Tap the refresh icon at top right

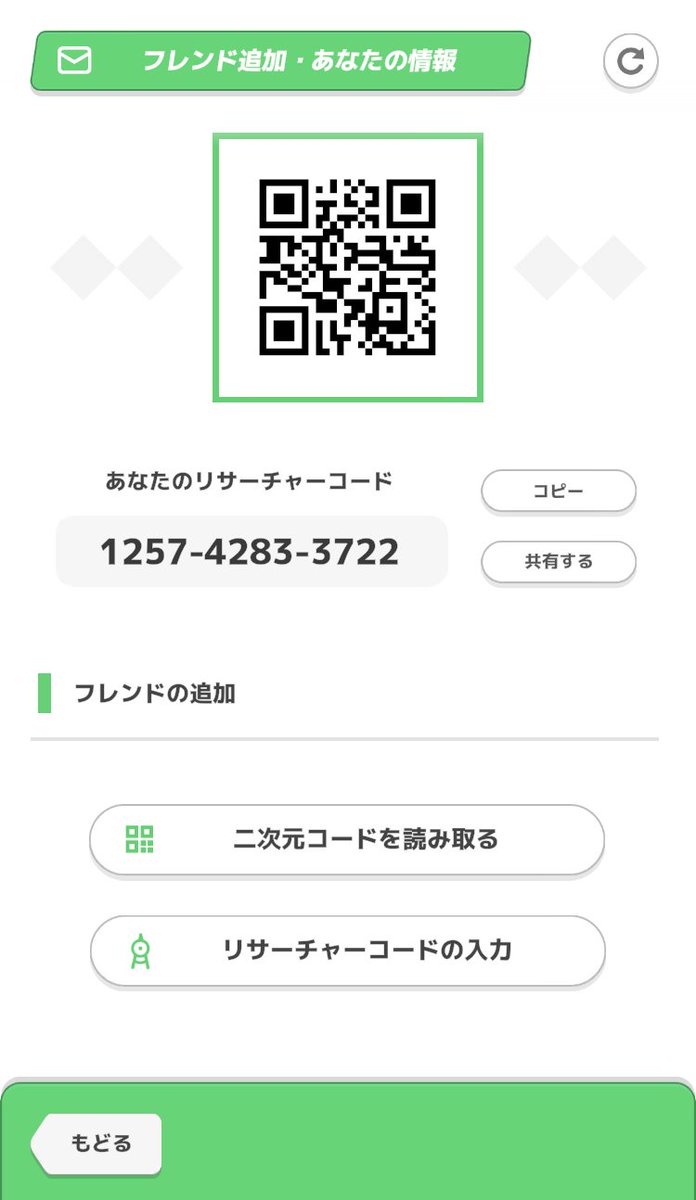click(x=631, y=62)
